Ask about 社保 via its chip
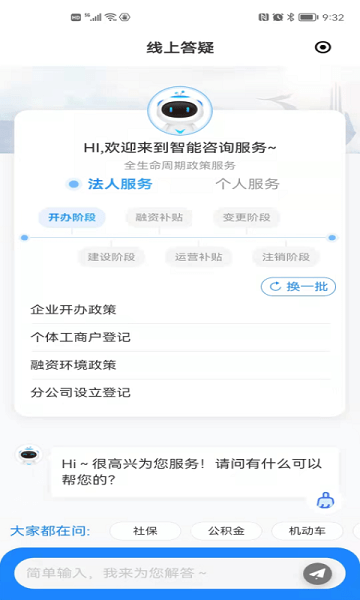 pos(145,531)
